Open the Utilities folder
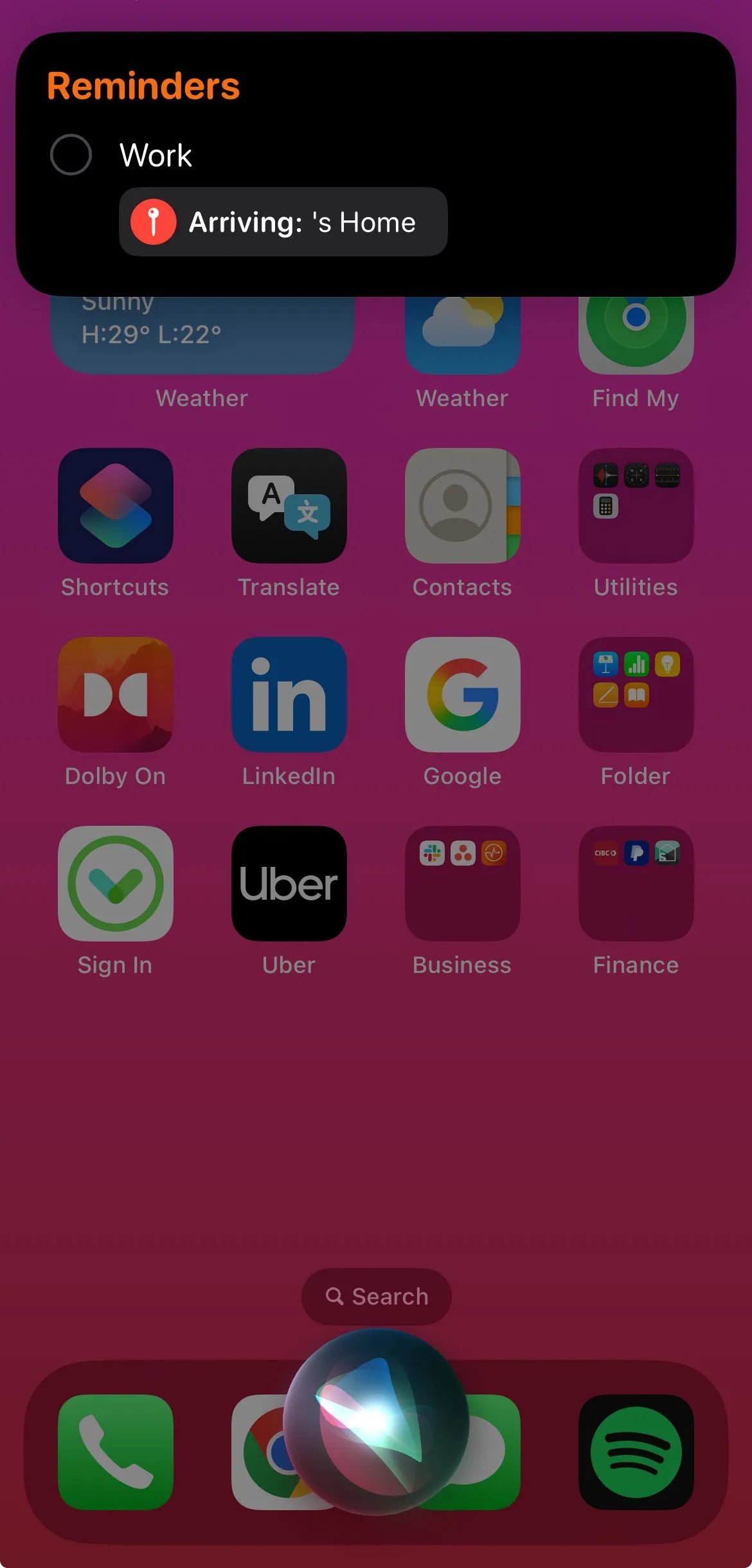Image resolution: width=752 pixels, height=1568 pixels. click(x=636, y=506)
